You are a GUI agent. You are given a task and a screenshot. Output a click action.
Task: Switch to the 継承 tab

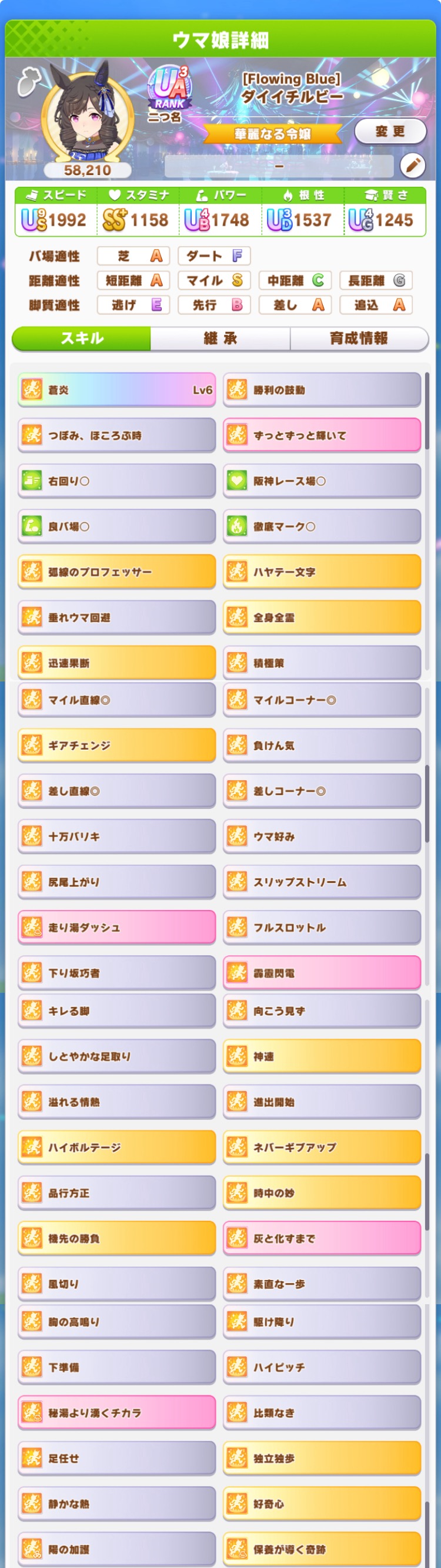click(x=220, y=338)
